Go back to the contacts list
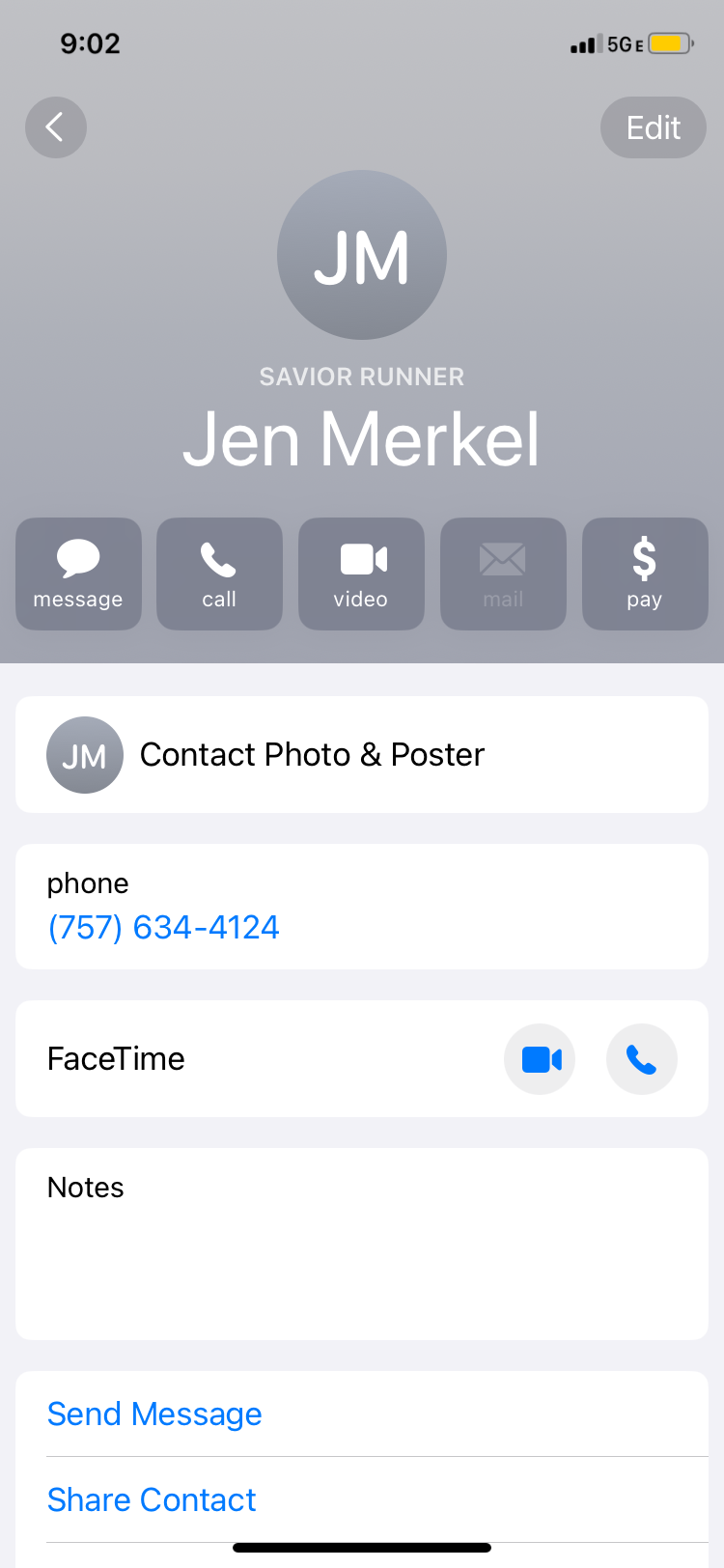Screen dimensions: 724x1568 (x=56, y=127)
